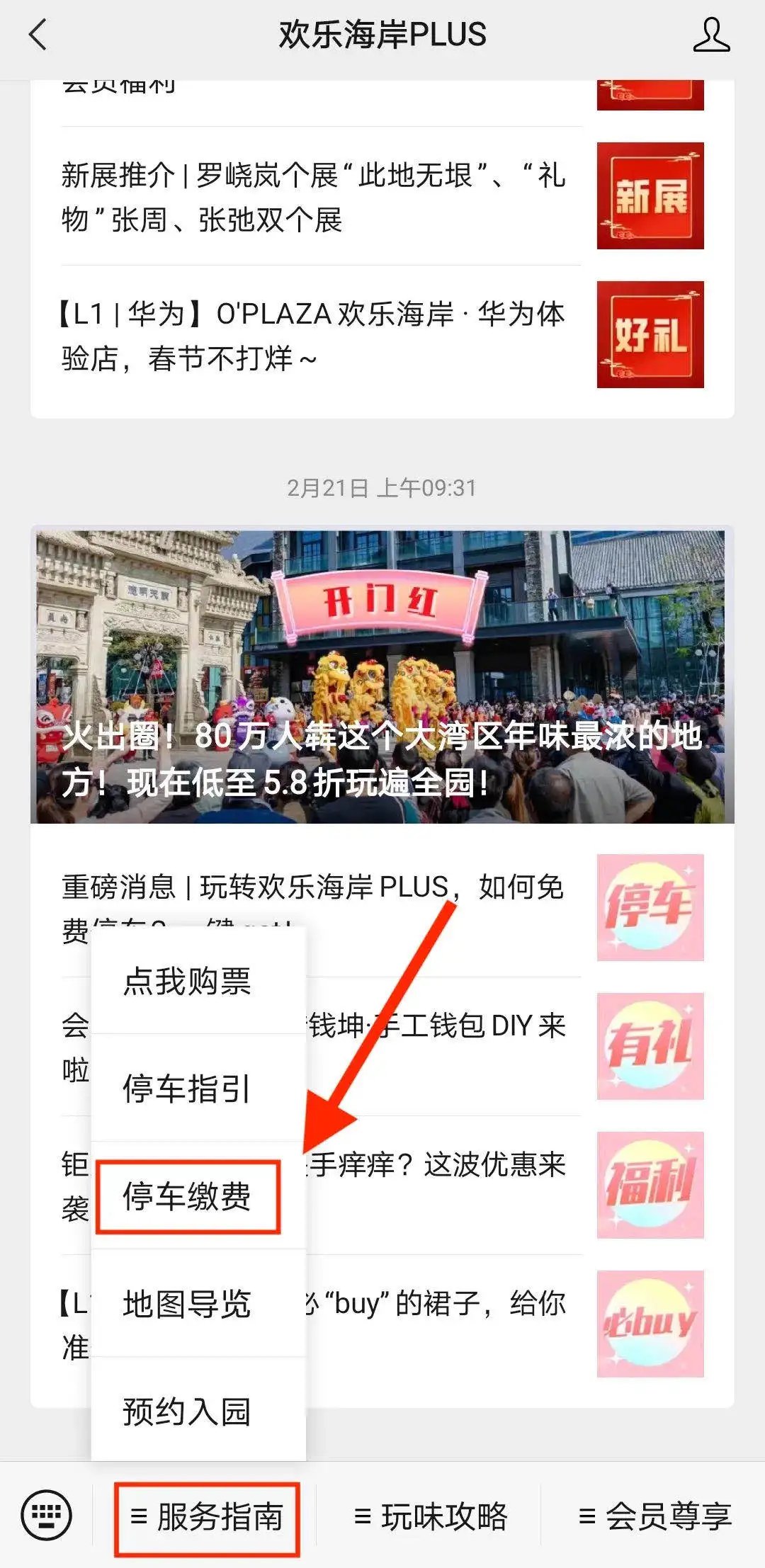Viewport: 765px width, 1568px height.
Task: Open 地图导览 from the popup menu
Action: 187,1304
